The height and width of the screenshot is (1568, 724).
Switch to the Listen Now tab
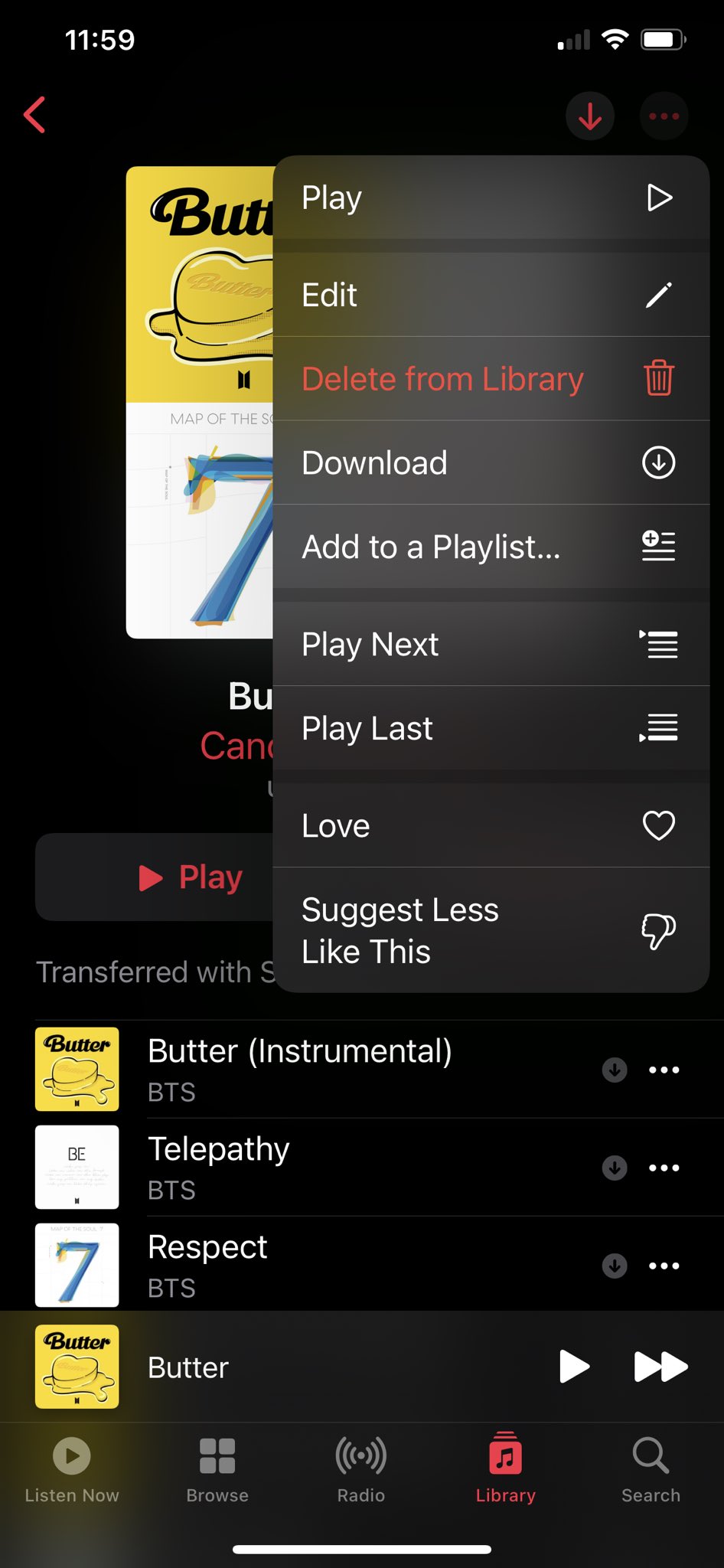click(x=72, y=1470)
